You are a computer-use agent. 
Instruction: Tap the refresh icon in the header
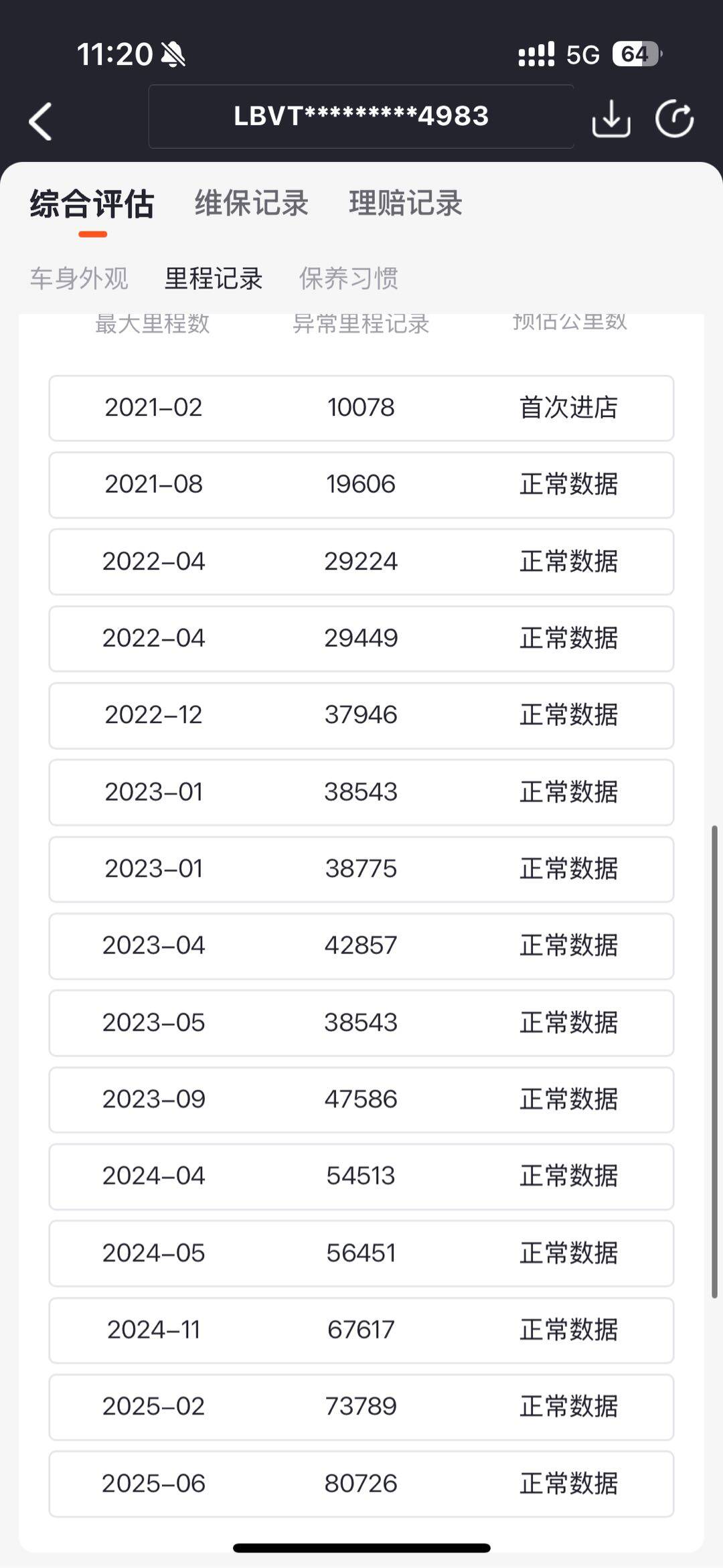(x=674, y=119)
